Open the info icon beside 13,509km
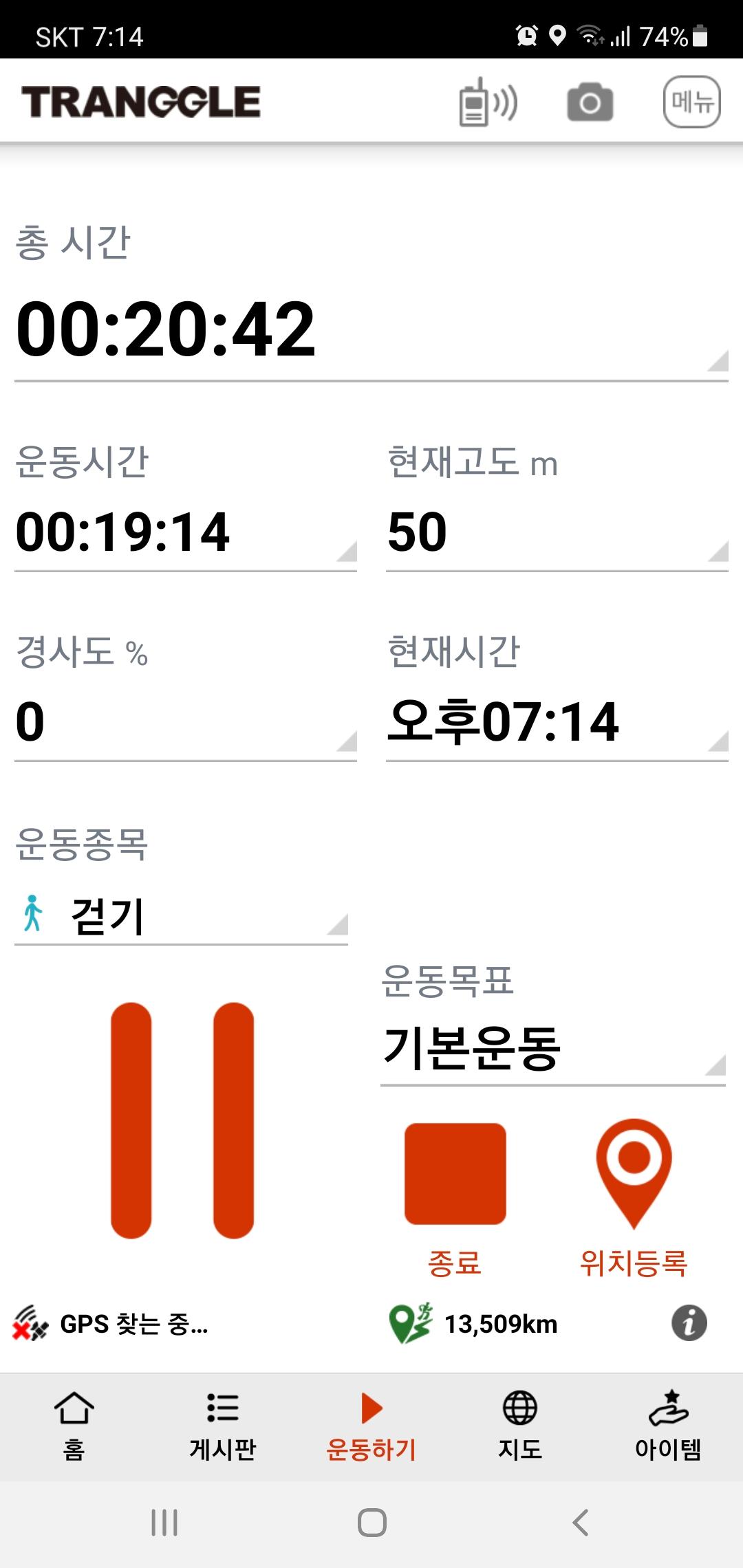The image size is (743, 1568). click(x=689, y=1322)
